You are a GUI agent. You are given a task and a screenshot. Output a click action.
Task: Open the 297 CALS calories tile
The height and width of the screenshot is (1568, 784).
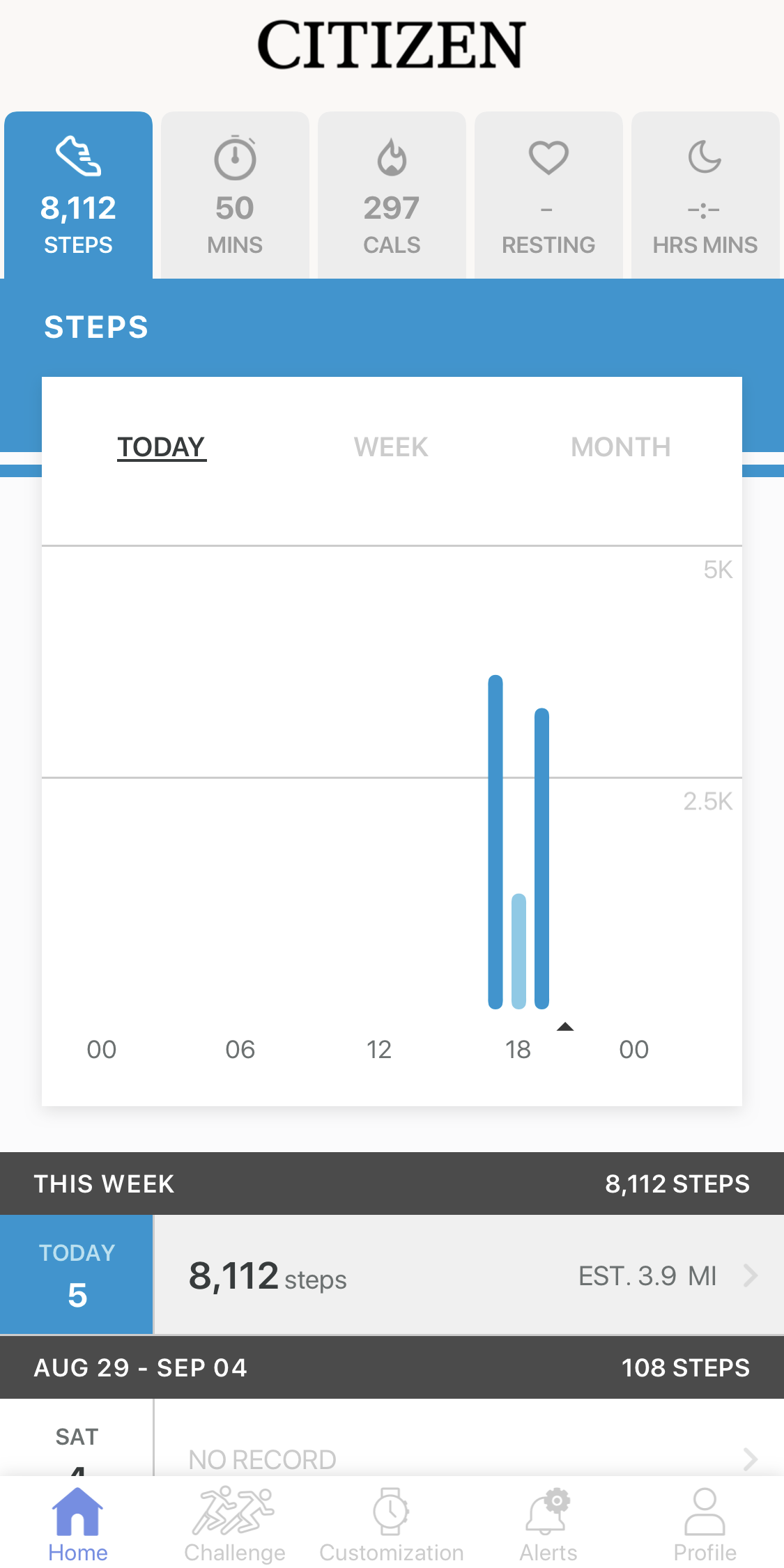click(x=392, y=196)
